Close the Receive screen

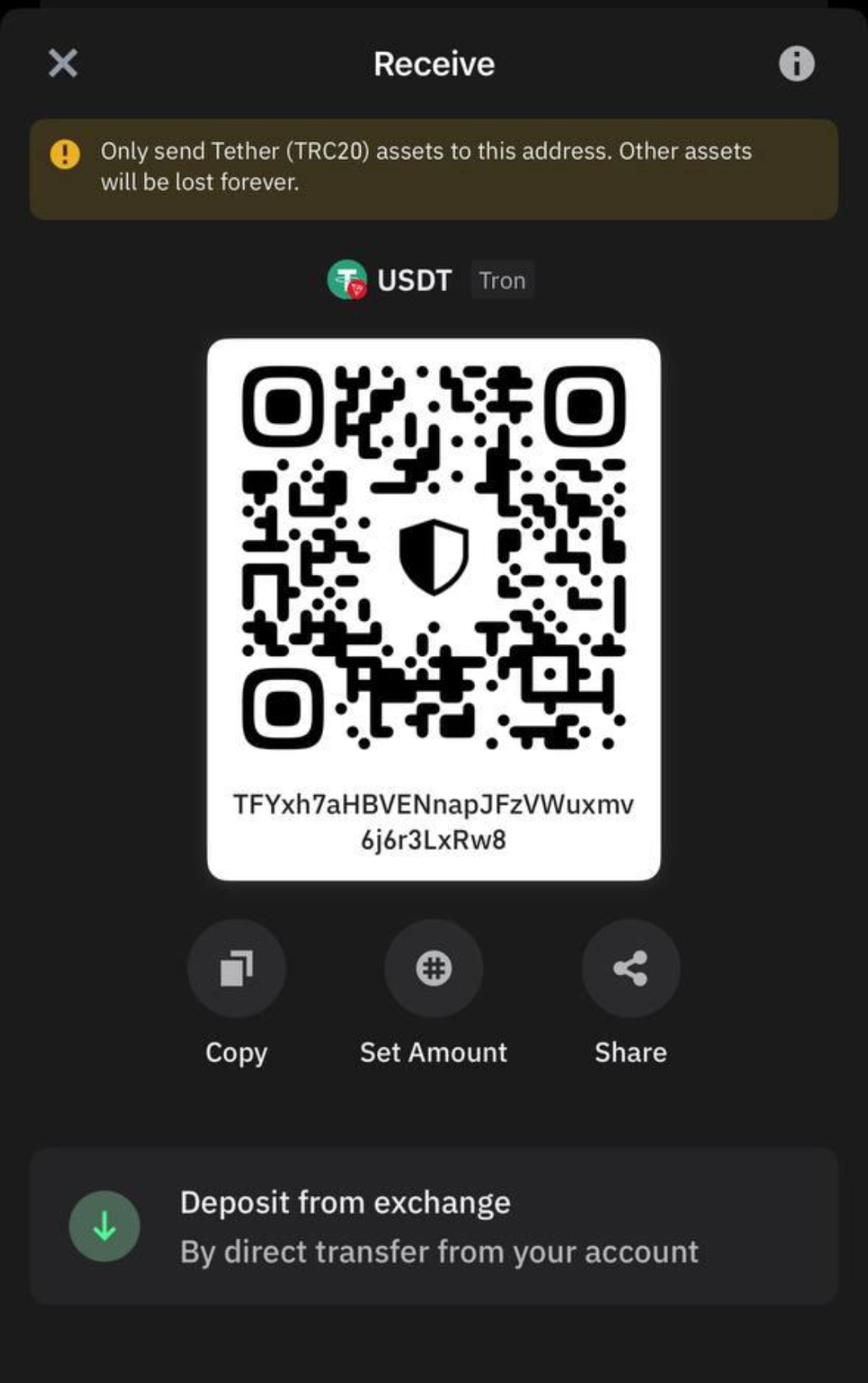coord(63,63)
